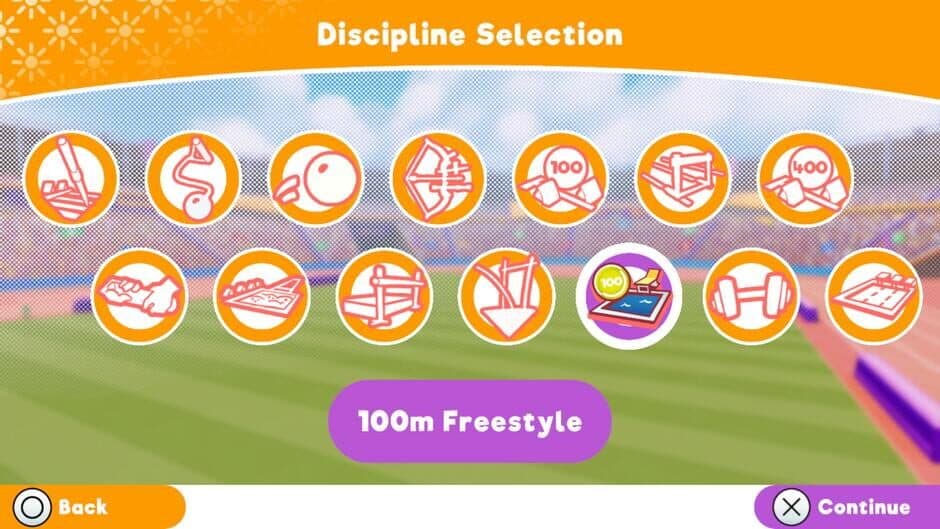Choose the 100 meter sprint icon

[x=560, y=179]
